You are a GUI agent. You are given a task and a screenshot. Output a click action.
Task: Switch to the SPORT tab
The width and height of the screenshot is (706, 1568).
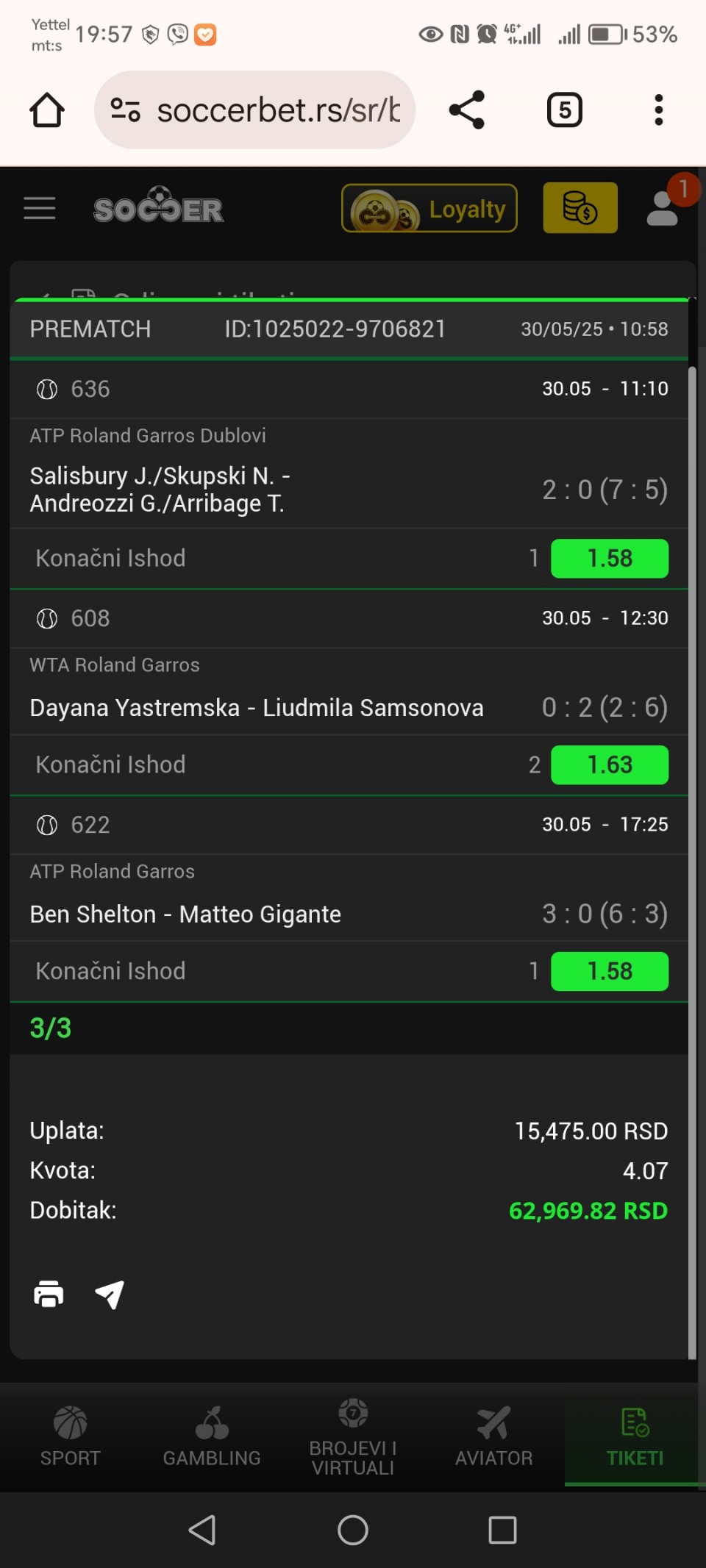71,1436
